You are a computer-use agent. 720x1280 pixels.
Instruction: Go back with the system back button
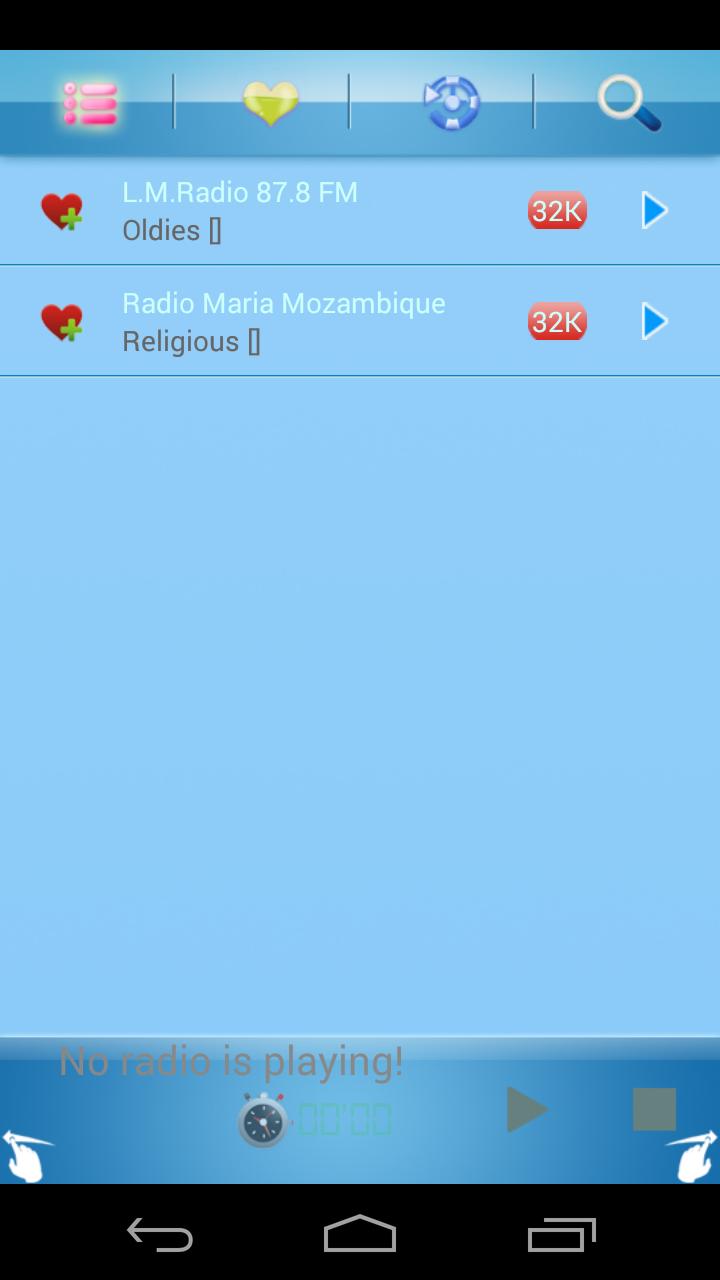(x=160, y=1235)
